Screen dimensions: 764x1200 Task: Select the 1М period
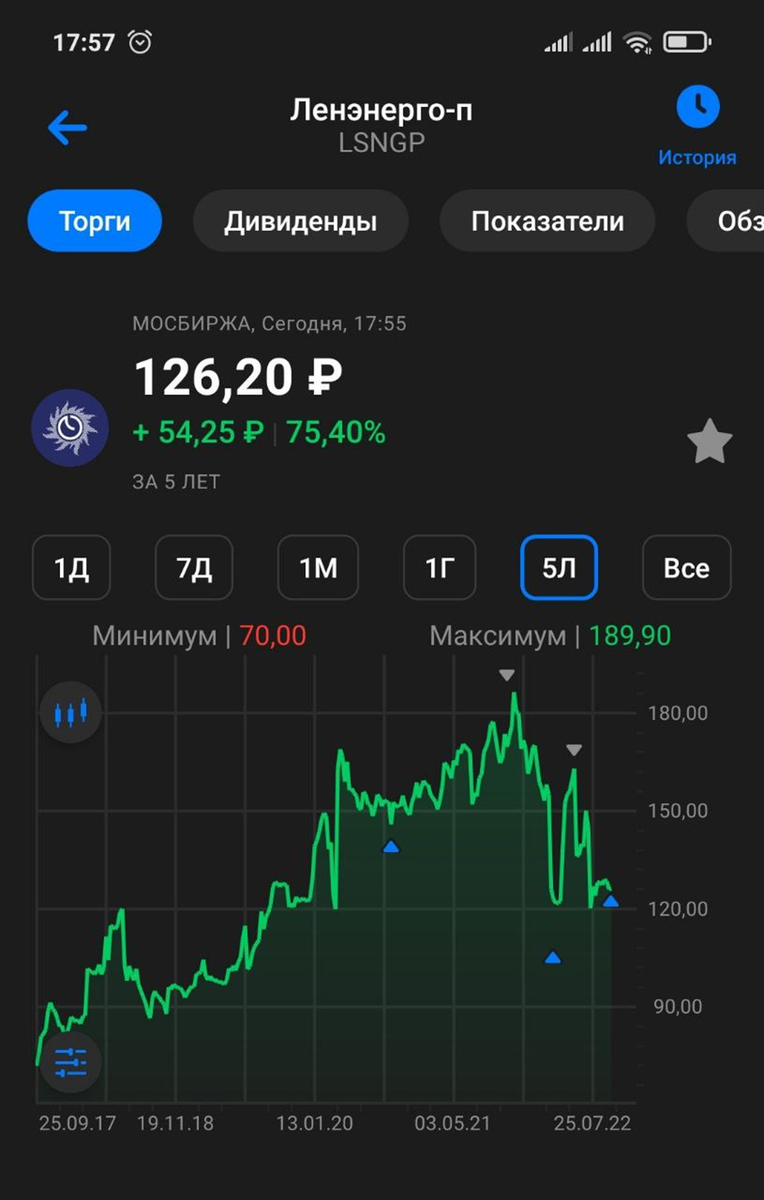point(317,568)
